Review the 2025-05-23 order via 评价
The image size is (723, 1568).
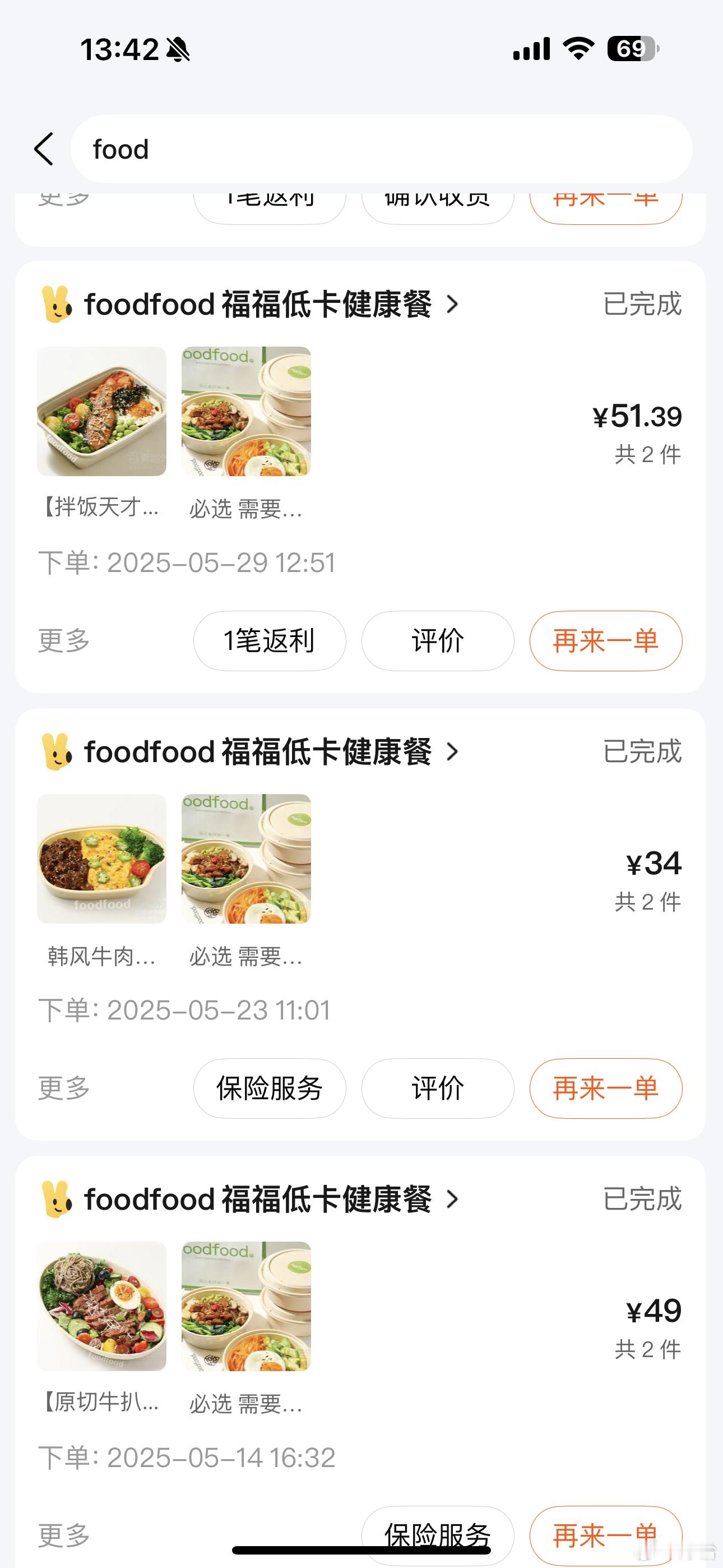438,1089
